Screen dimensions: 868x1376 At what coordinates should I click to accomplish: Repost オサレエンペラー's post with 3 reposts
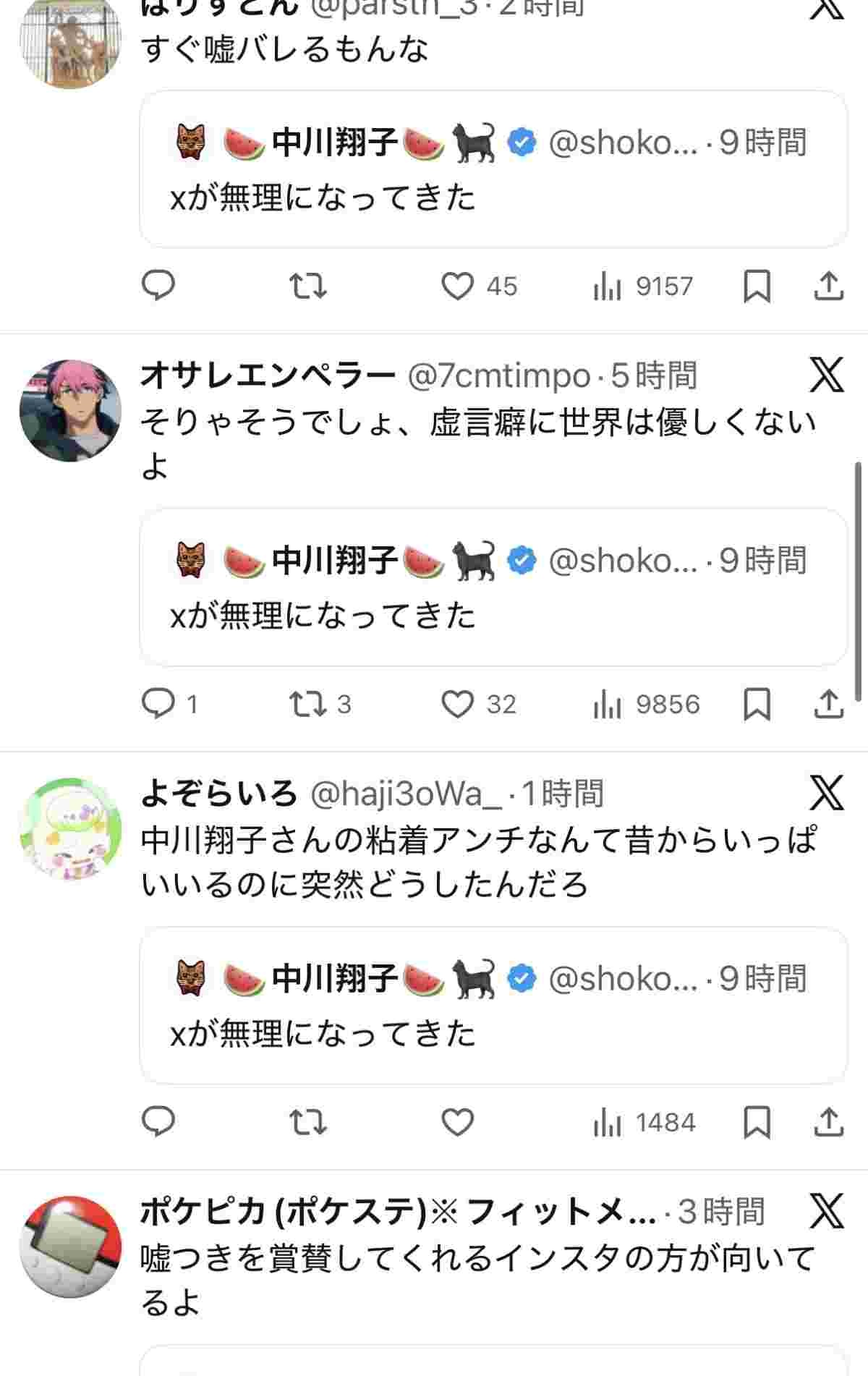pos(307,704)
